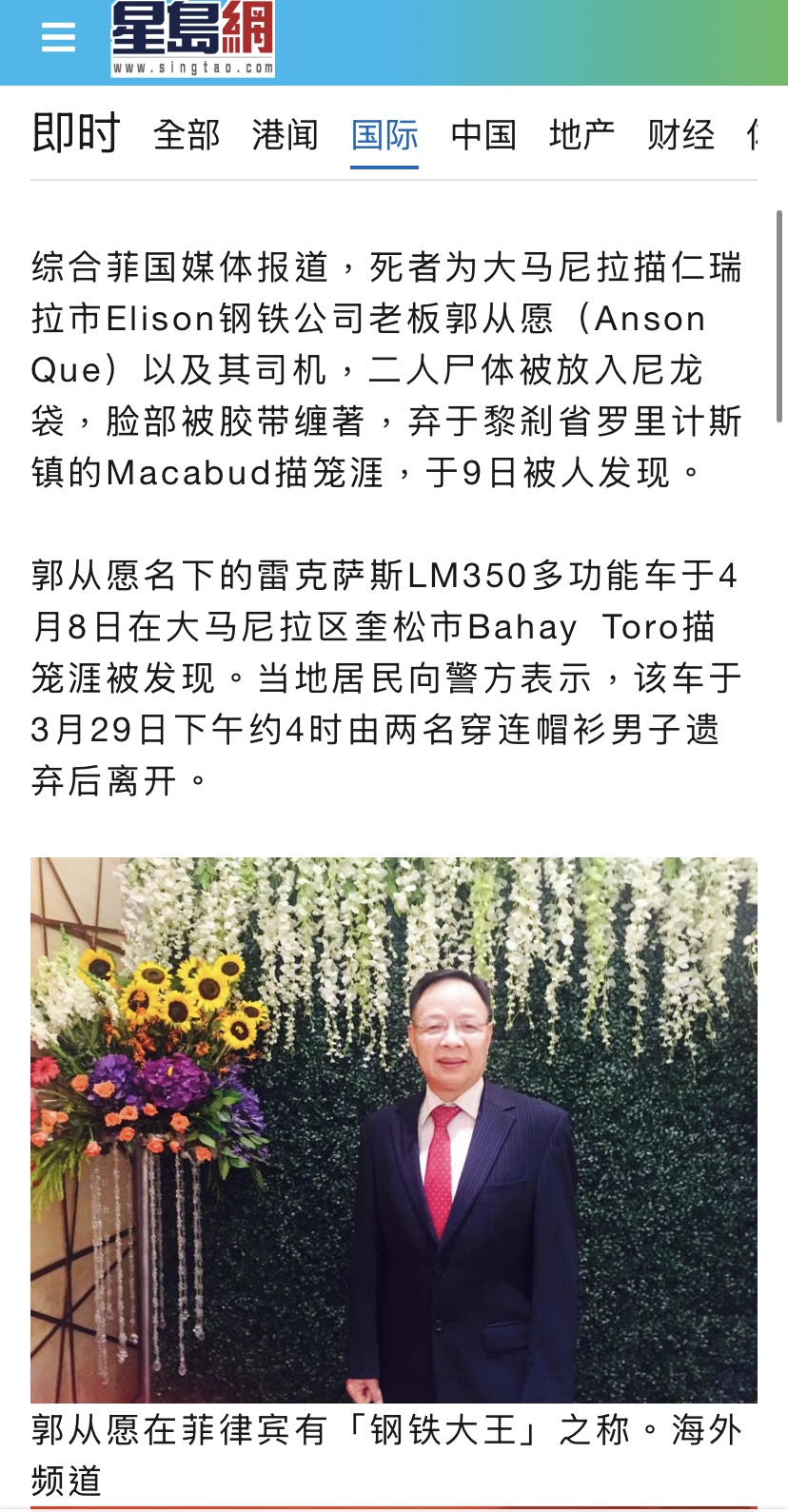Switch to the 港闻 tab

coord(286,135)
